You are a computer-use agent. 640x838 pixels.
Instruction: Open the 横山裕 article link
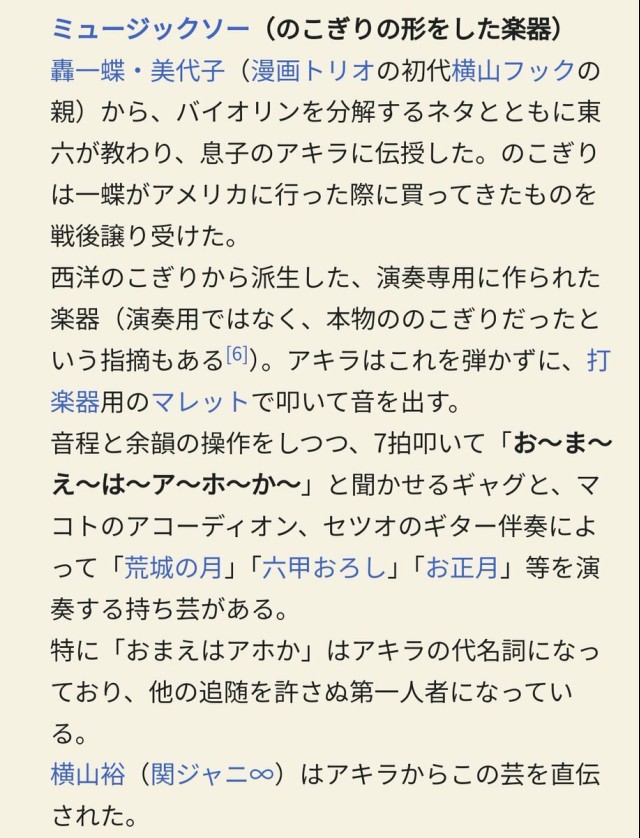click(x=92, y=773)
